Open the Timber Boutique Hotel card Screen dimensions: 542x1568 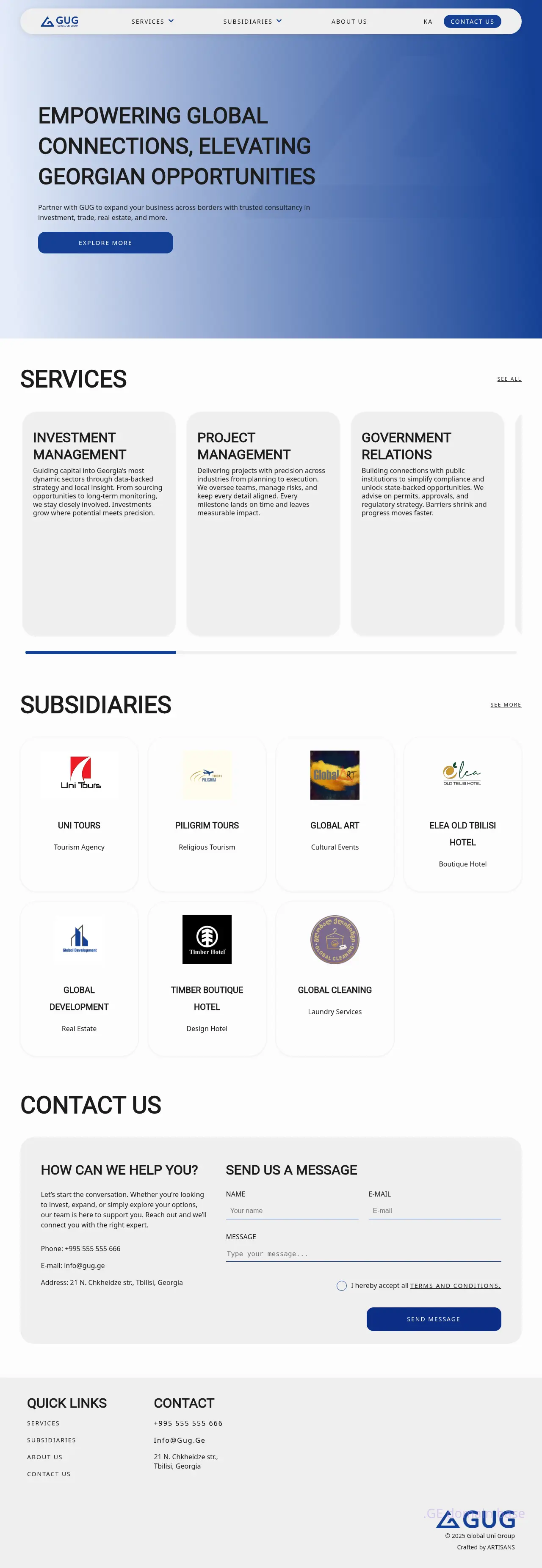[x=207, y=978]
